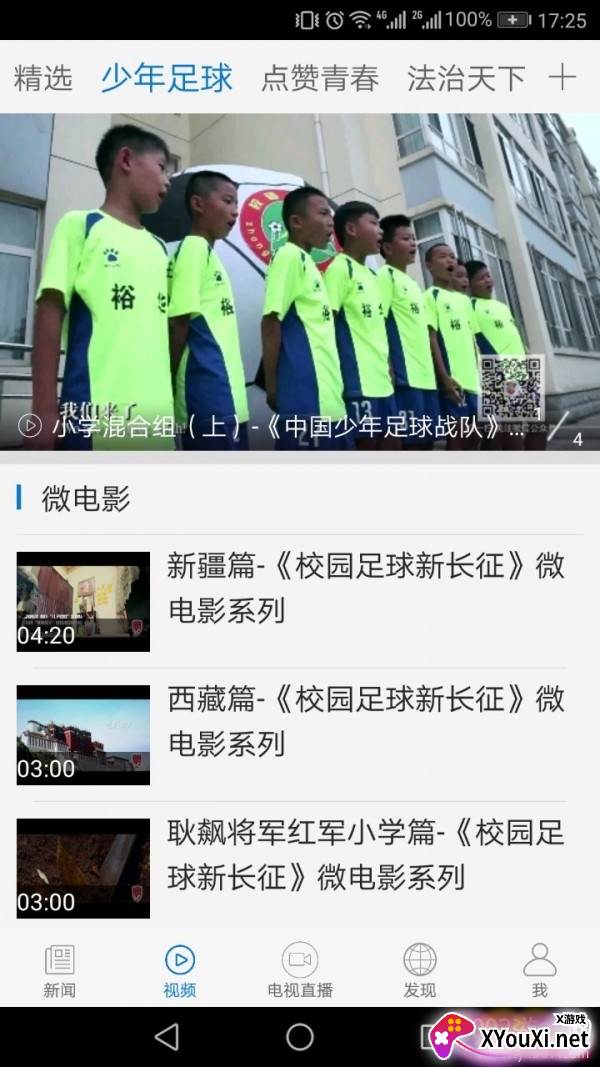Tap the plus icon to add channels
Screen dimensions: 600x1067
coord(562,78)
